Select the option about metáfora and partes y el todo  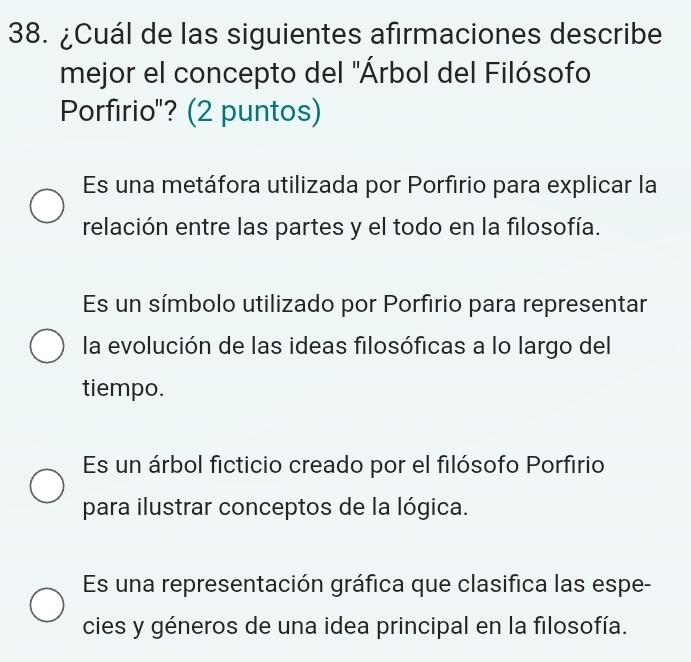(x=47, y=206)
